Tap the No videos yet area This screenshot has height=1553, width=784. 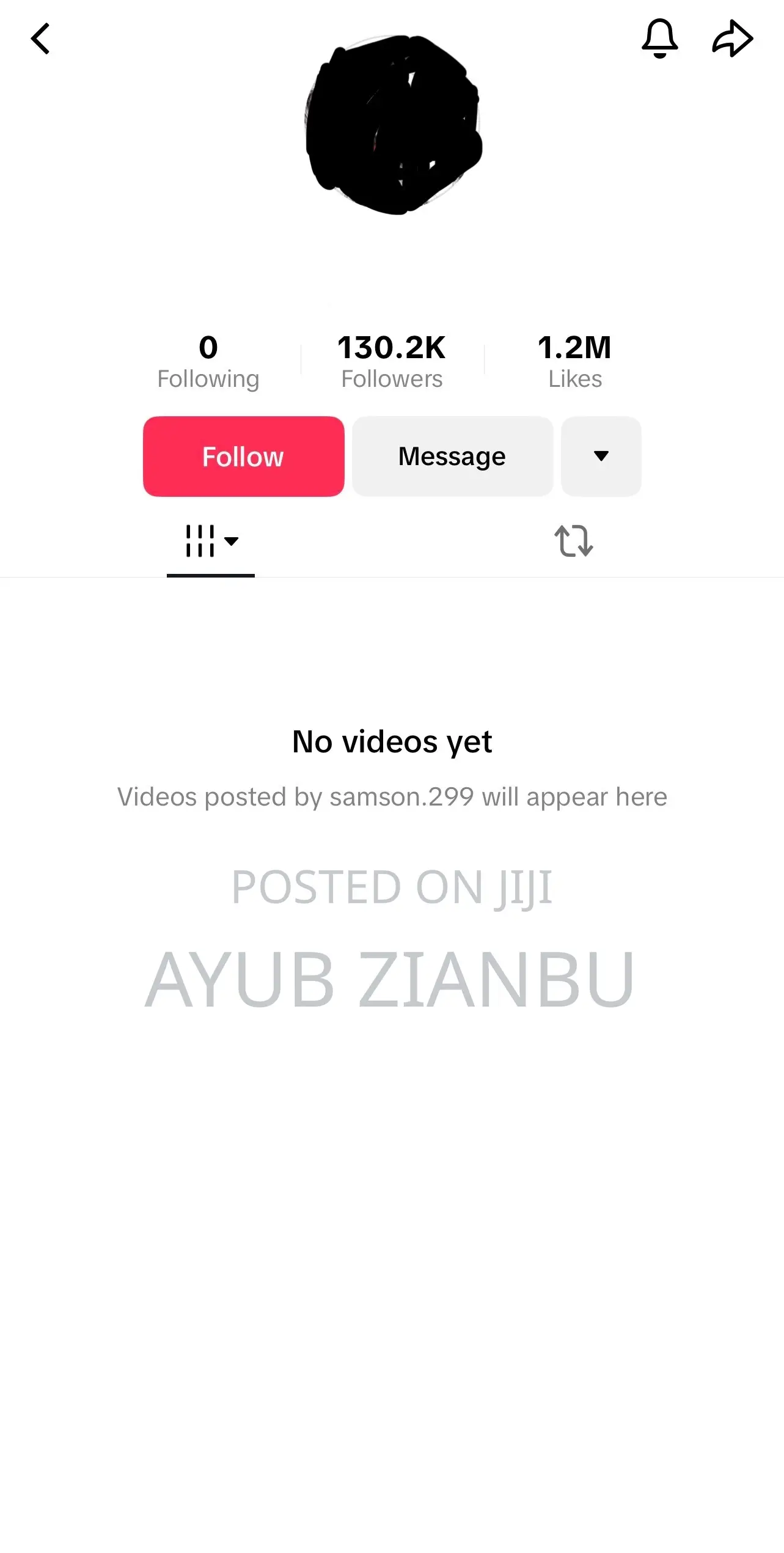[392, 741]
